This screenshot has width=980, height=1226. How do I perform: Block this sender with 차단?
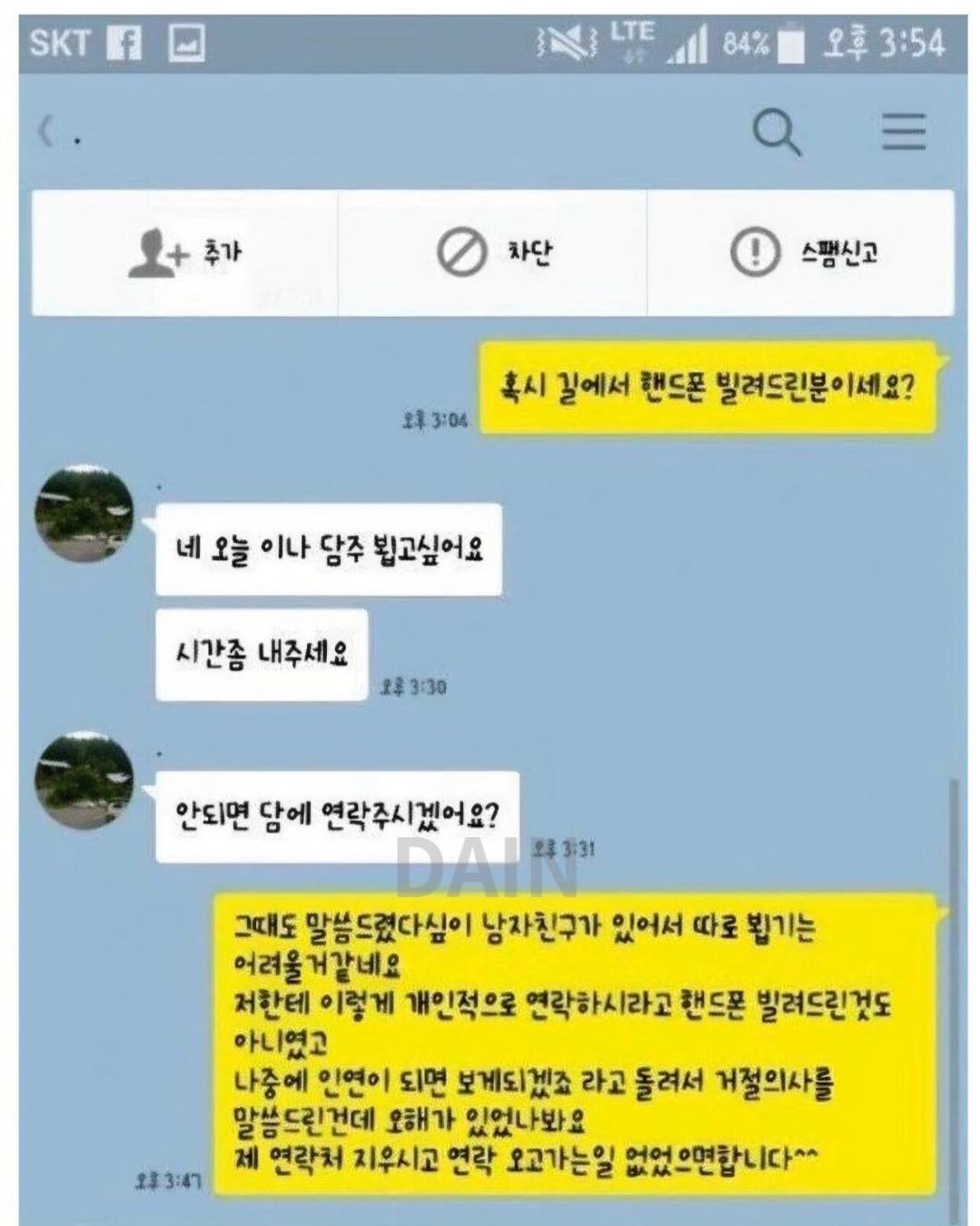493,252
